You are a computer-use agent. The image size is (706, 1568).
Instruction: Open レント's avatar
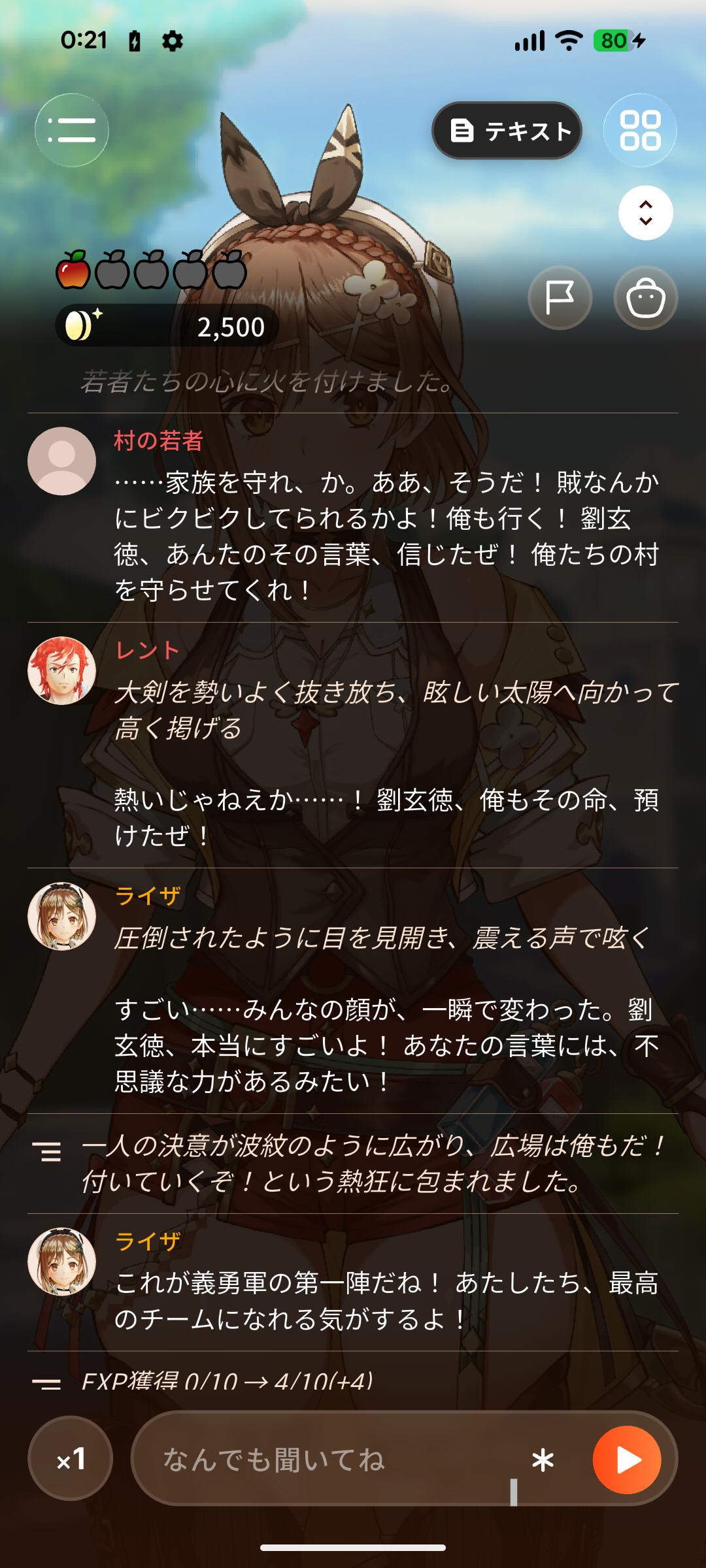tap(62, 671)
